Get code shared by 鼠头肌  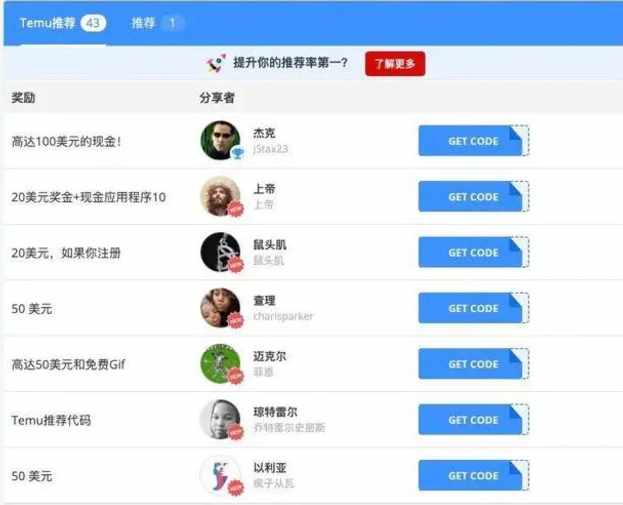[473, 253]
